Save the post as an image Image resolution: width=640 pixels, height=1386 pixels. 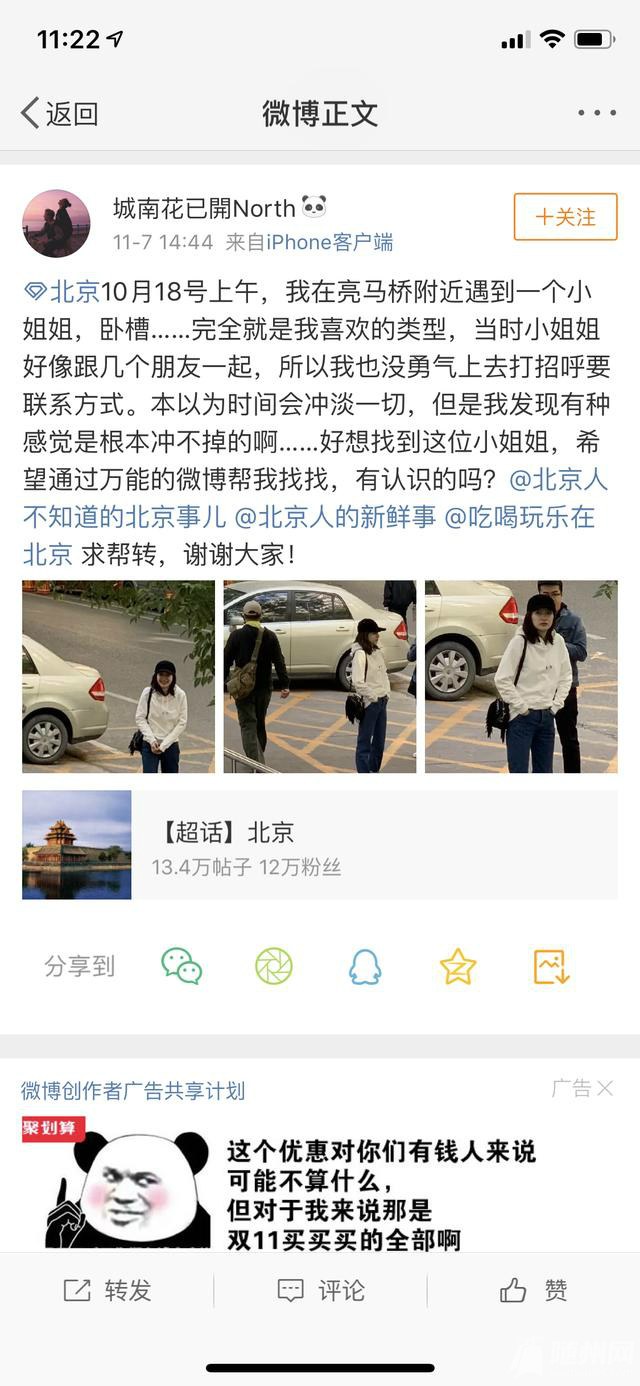tap(551, 966)
